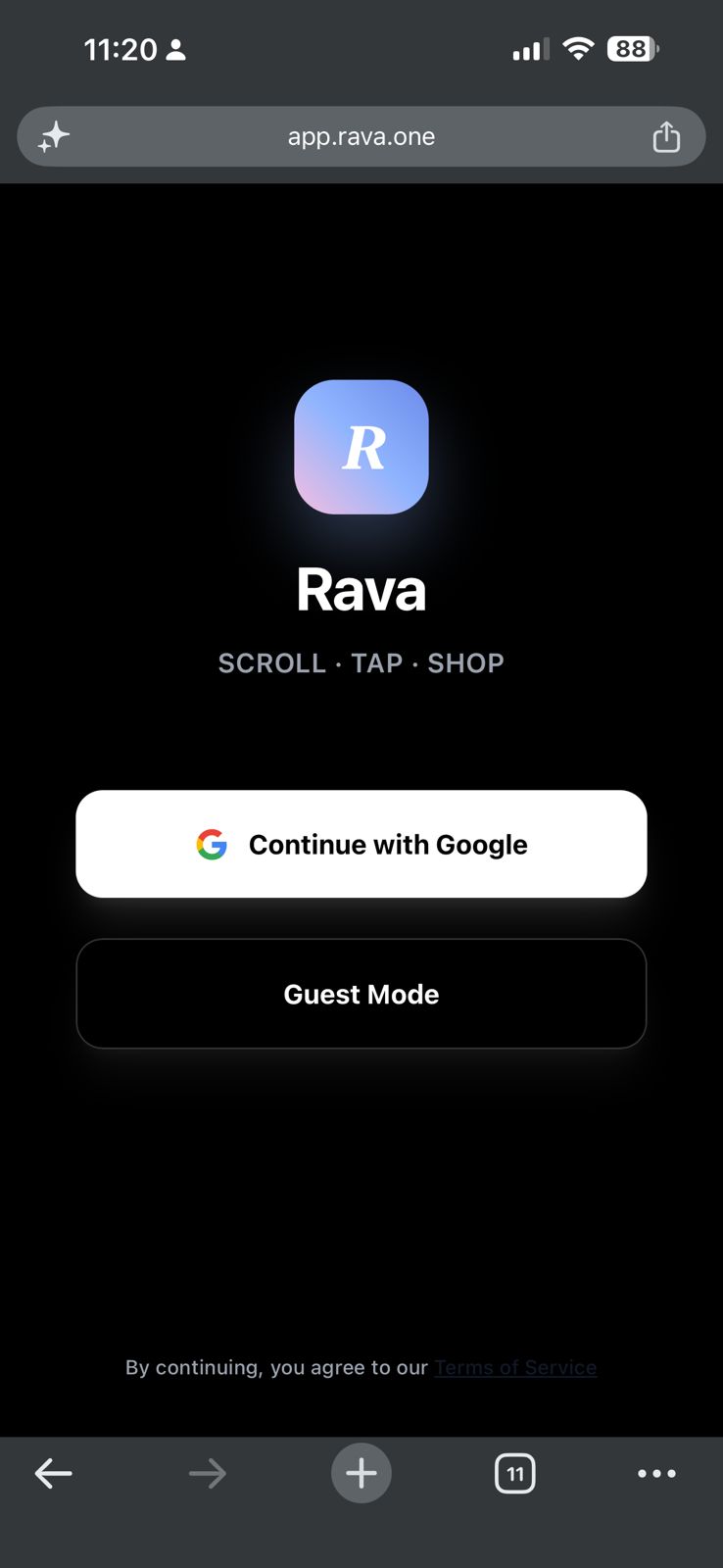Show the 11 open tabs
The width and height of the screenshot is (723, 1568).
tap(515, 1473)
